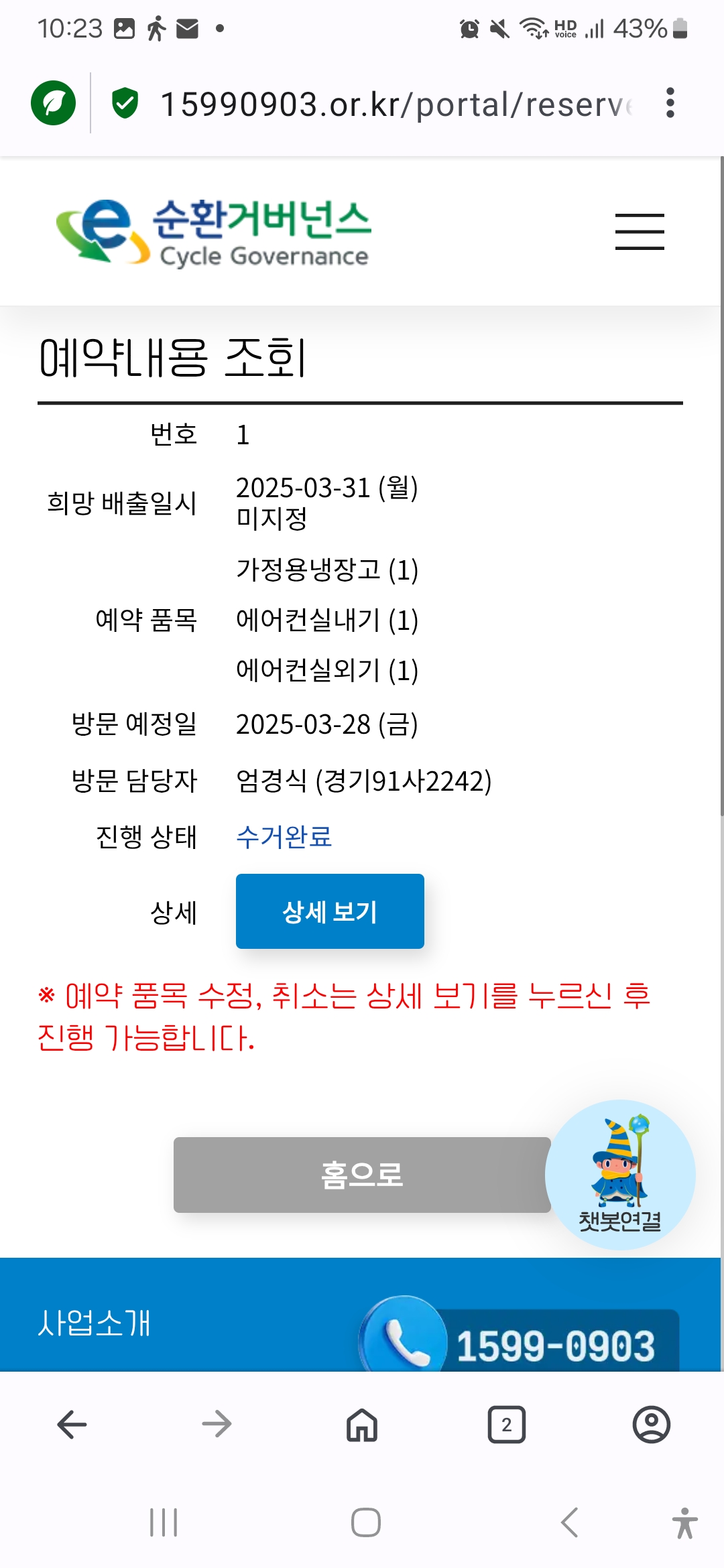
Task: Open system recent apps
Action: pyautogui.click(x=164, y=1522)
